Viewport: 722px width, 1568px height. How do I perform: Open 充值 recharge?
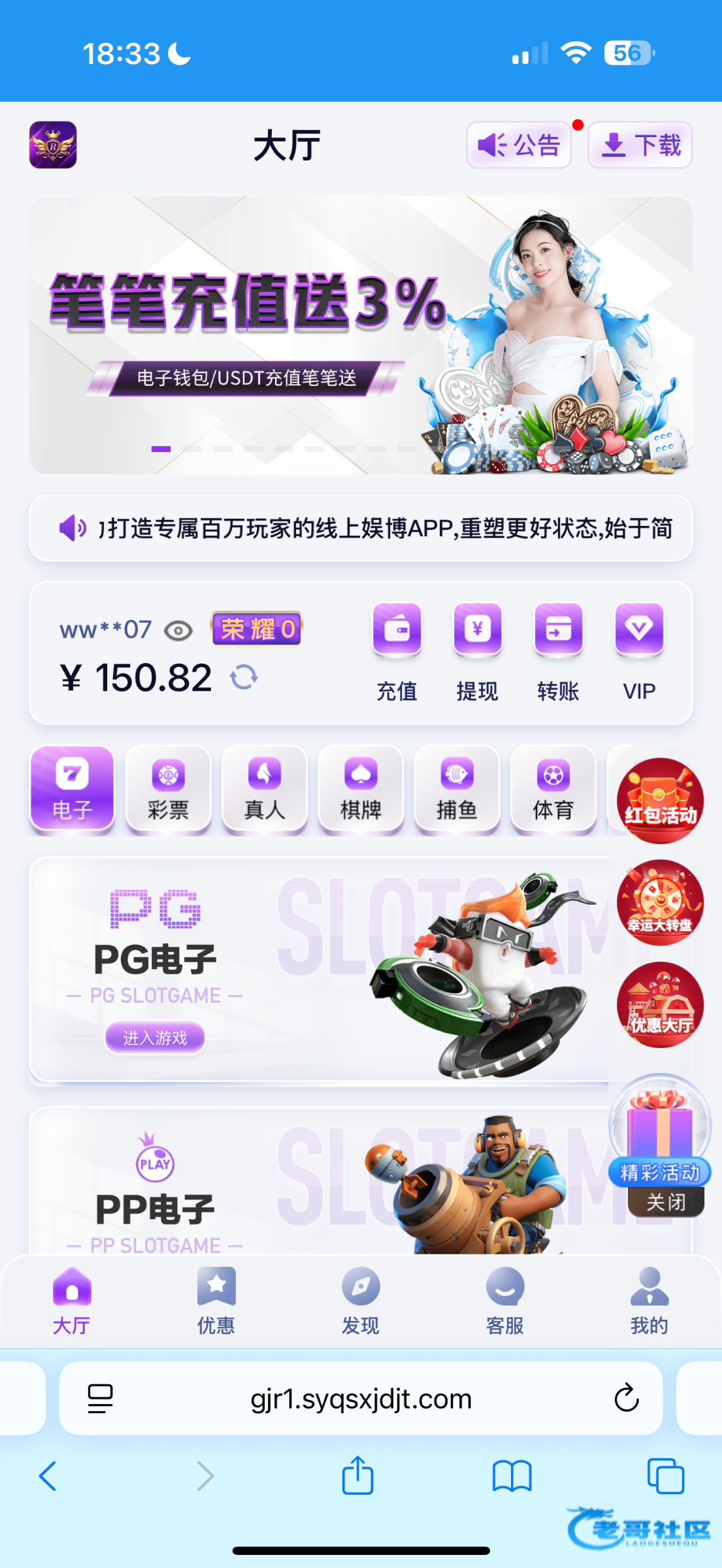click(397, 651)
